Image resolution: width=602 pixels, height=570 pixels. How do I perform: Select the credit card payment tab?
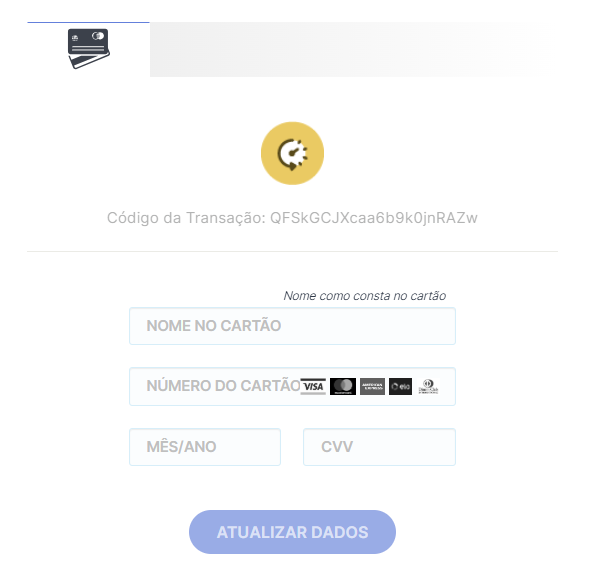(x=88, y=48)
